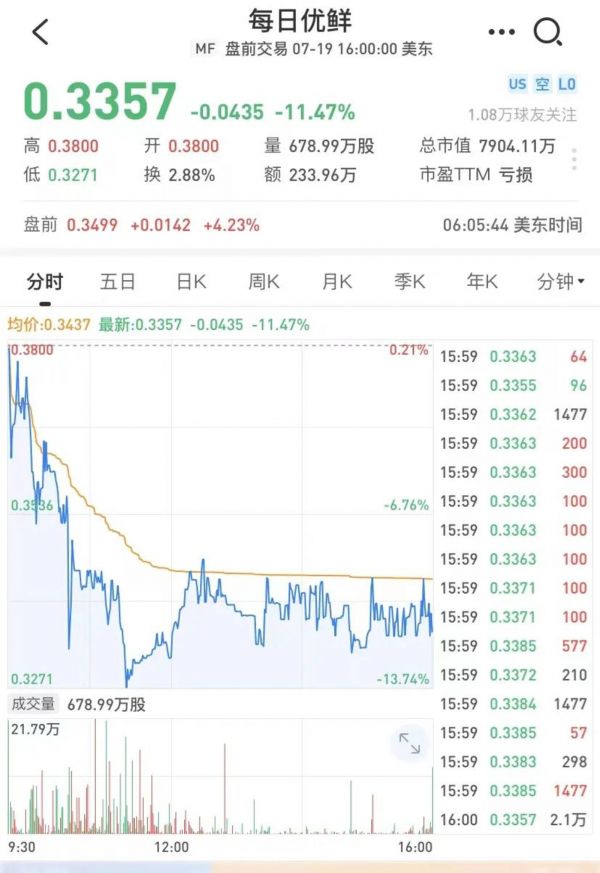600x873 pixels.
Task: Open stock search magnifier
Action: coord(547,32)
